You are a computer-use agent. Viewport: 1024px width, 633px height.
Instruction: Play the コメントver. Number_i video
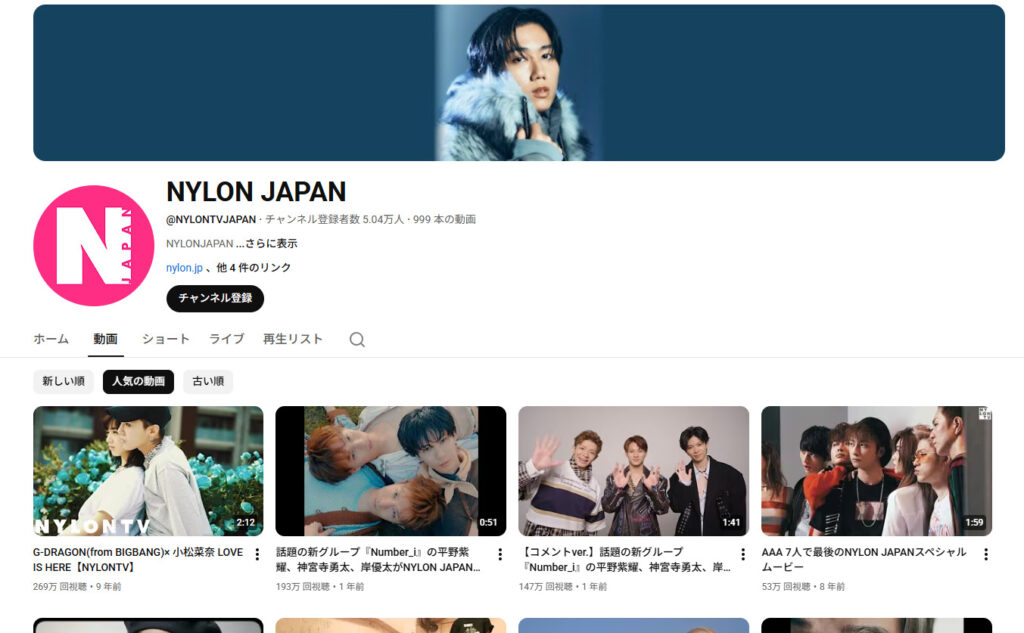633,471
